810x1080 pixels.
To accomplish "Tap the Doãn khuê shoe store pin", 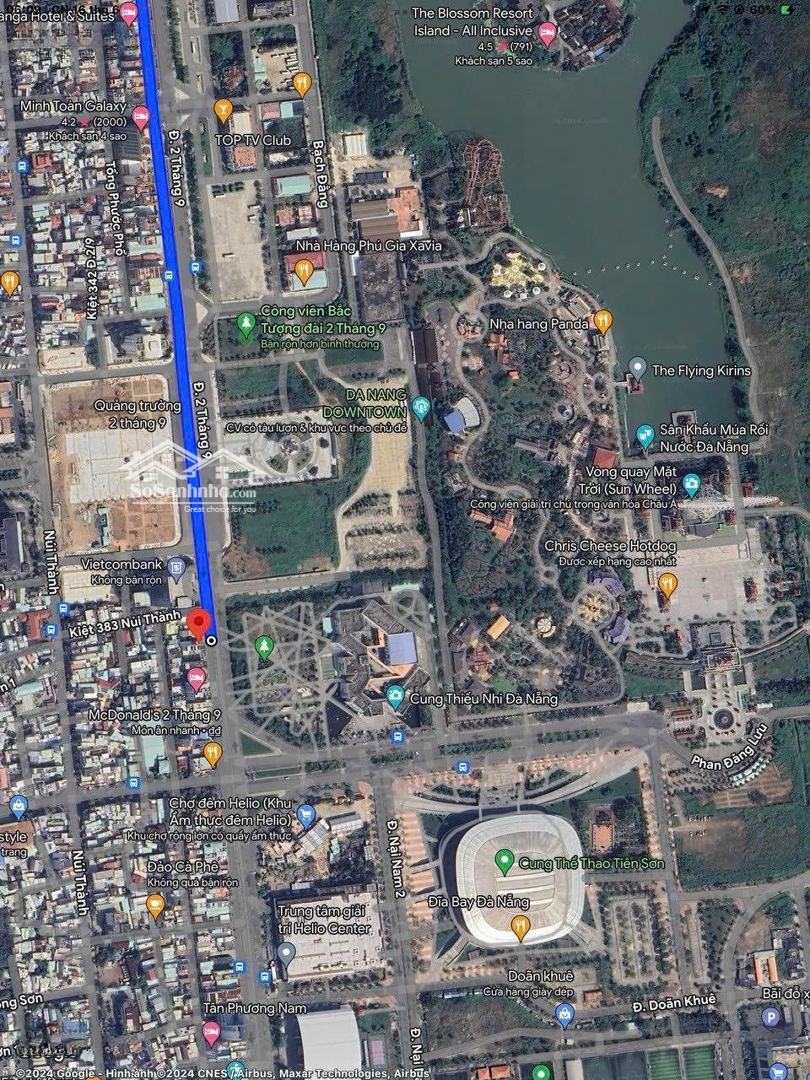I will 565,1015.
